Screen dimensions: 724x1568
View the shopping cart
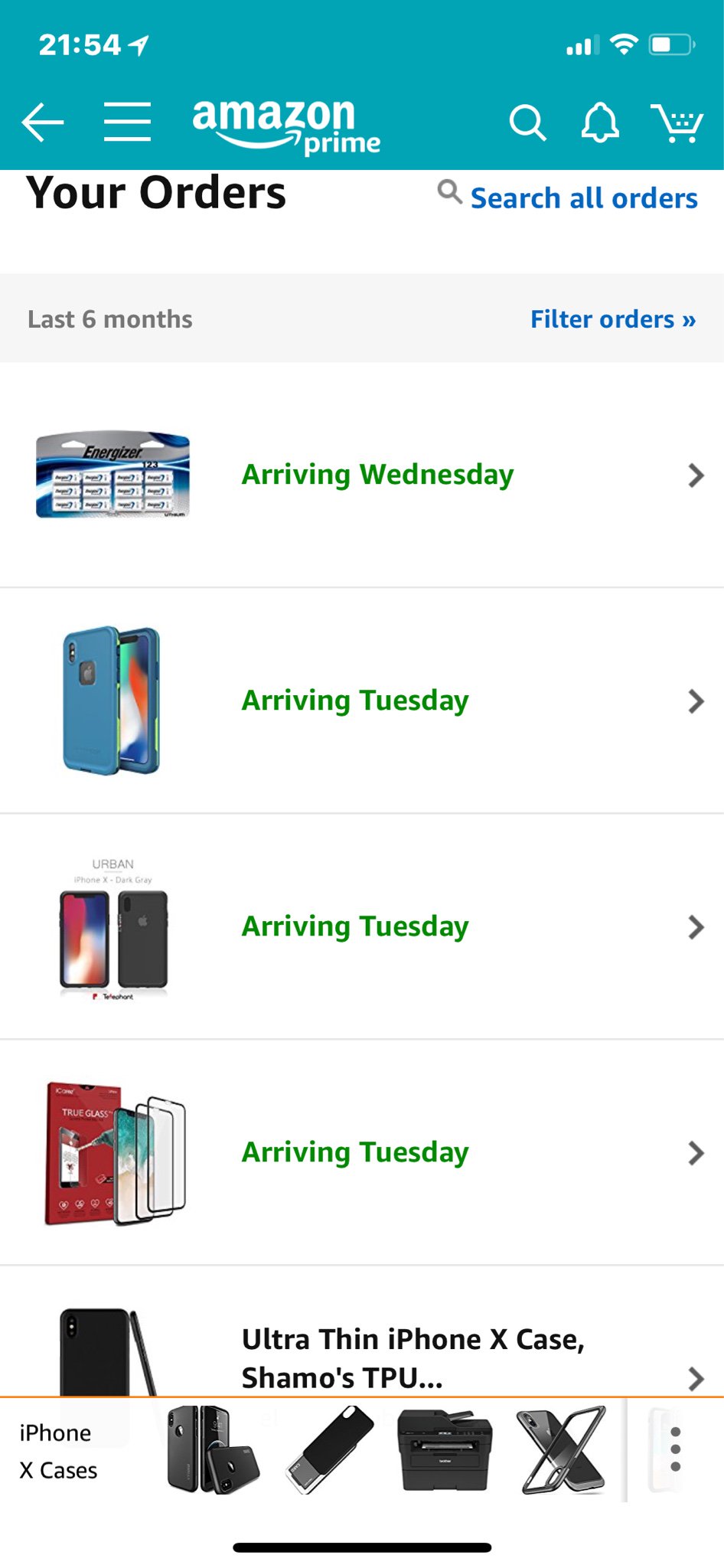coord(677,122)
